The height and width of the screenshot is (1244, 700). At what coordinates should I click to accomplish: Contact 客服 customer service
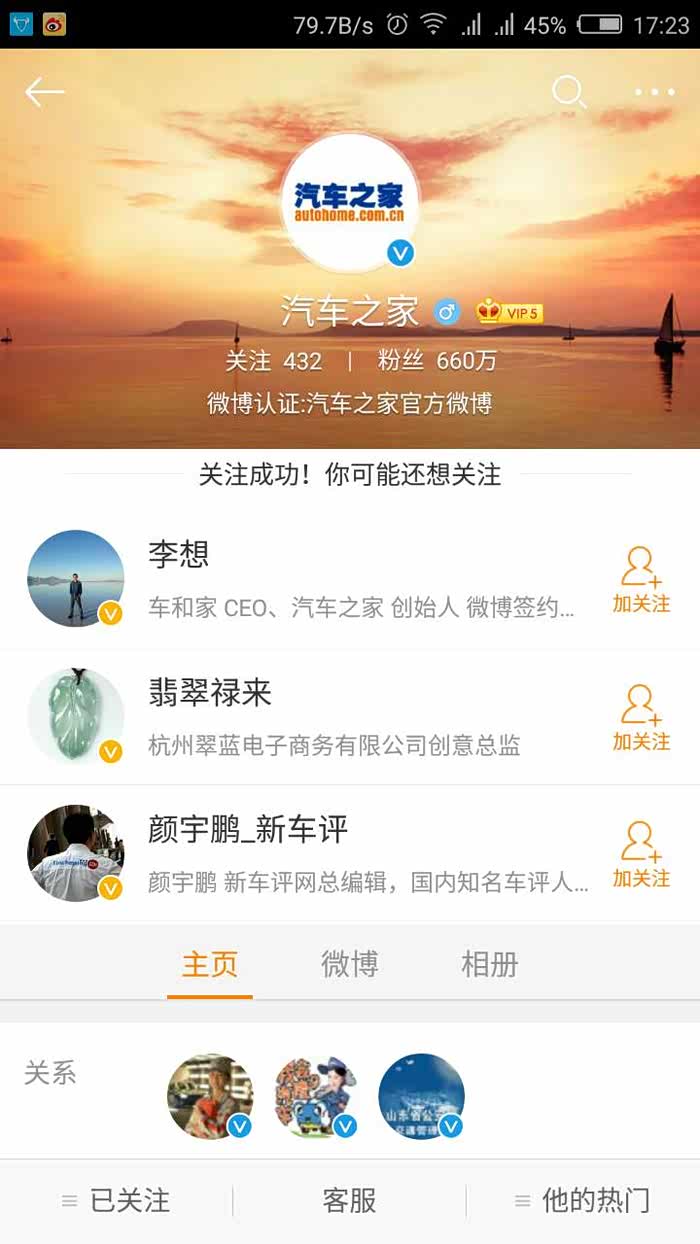(x=350, y=1201)
